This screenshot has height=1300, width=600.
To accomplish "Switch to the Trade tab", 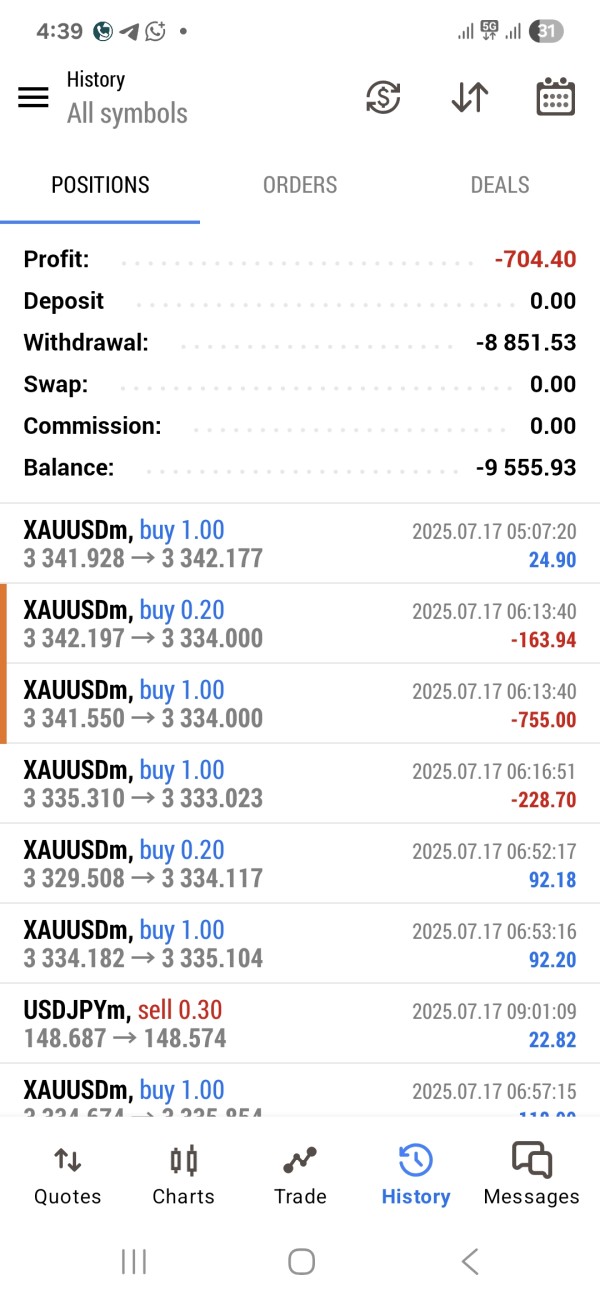I will [x=300, y=1175].
